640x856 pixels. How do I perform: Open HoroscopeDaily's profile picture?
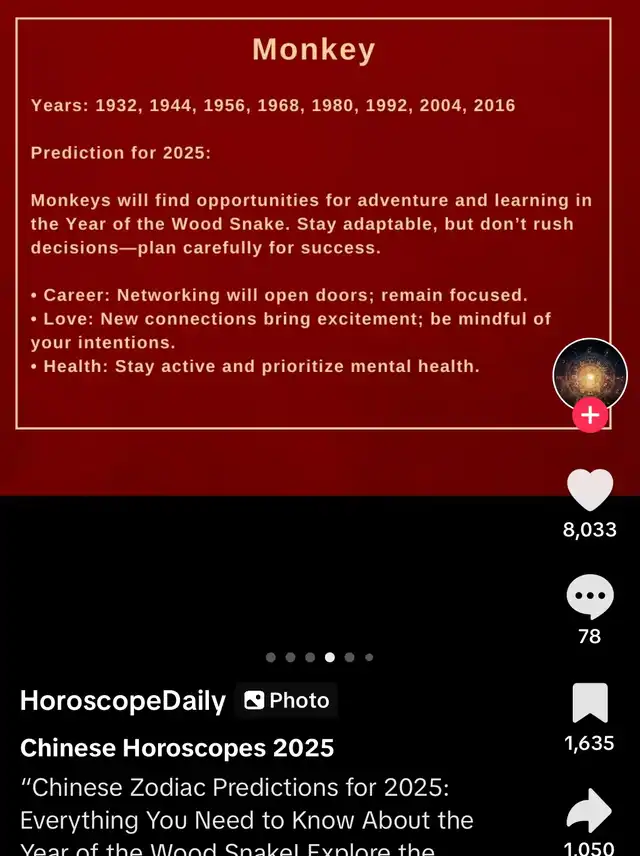pyautogui.click(x=590, y=374)
